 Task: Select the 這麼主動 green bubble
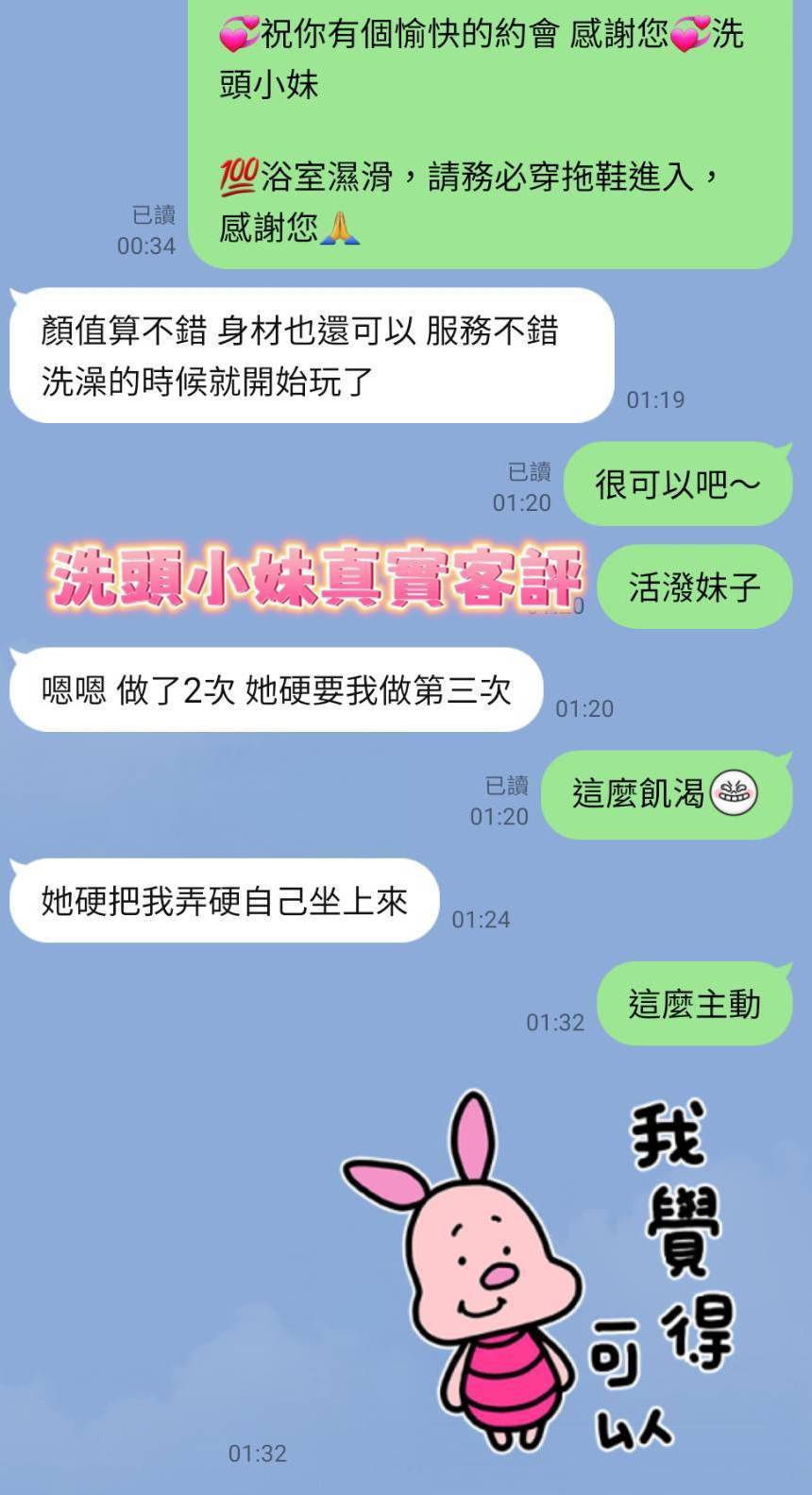694,1004
